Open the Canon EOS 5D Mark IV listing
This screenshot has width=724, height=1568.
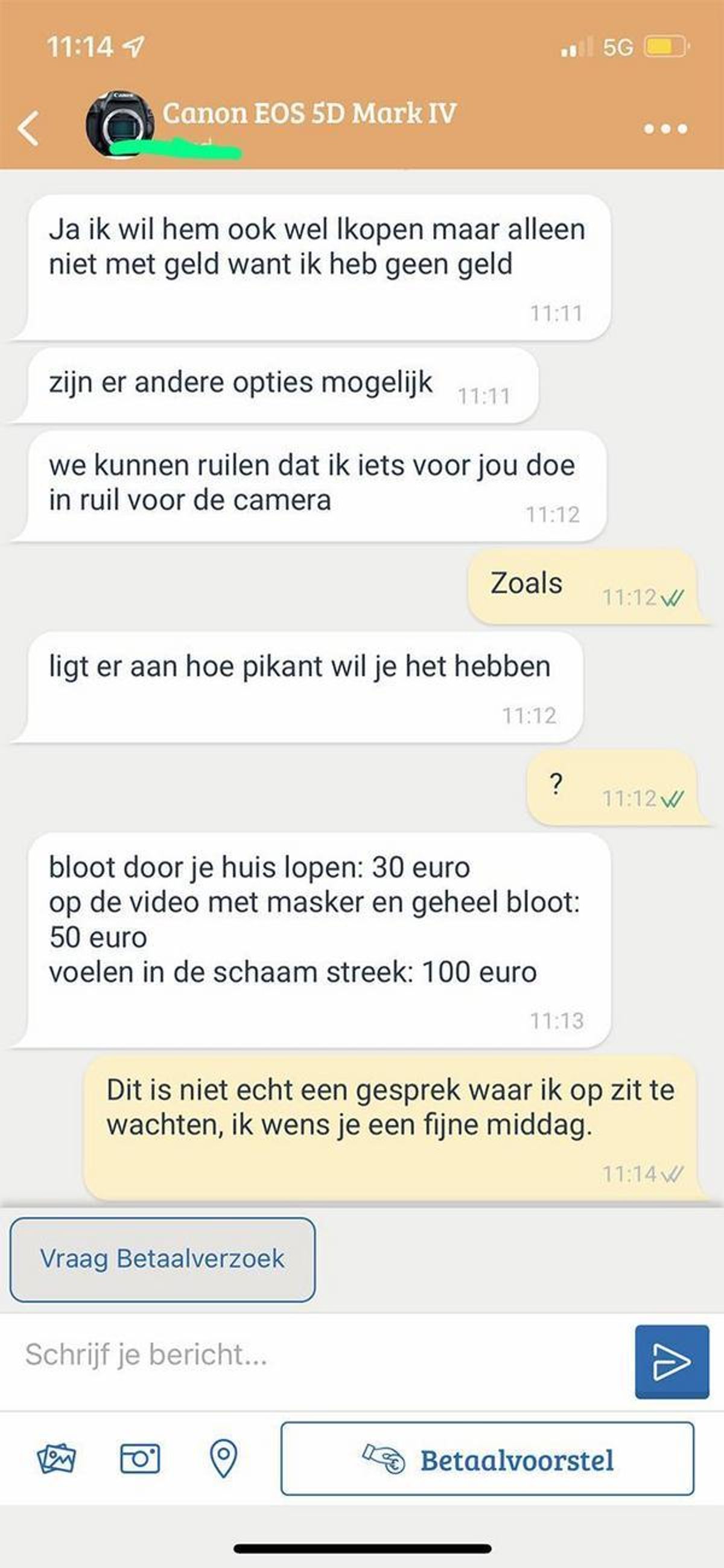[309, 114]
